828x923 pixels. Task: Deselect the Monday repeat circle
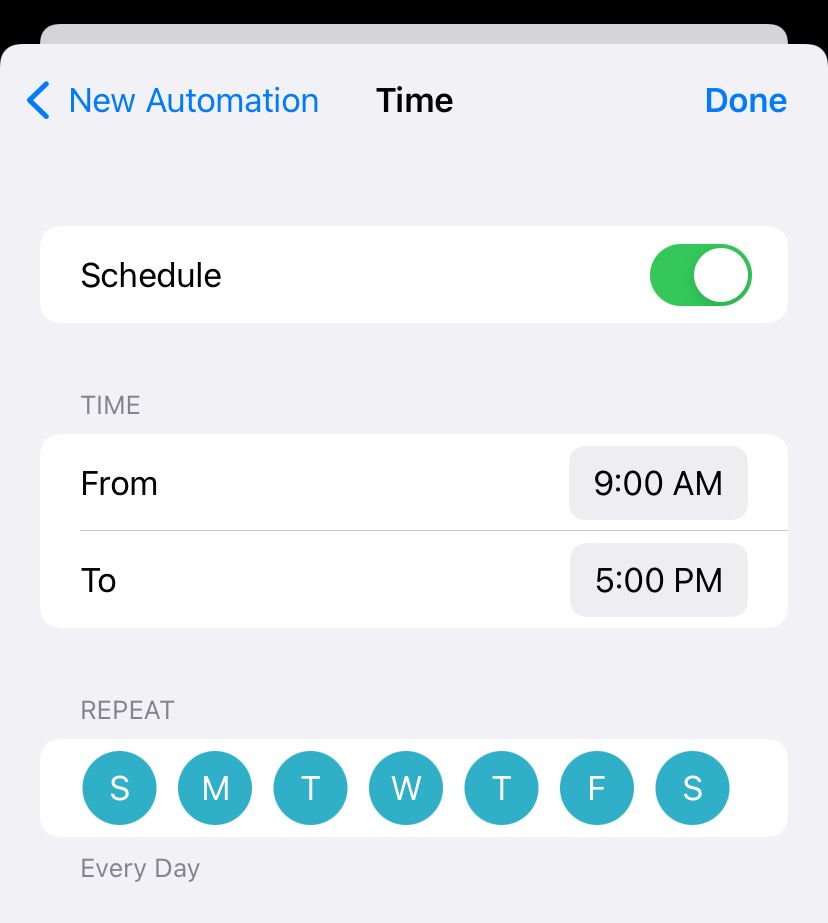tap(215, 788)
